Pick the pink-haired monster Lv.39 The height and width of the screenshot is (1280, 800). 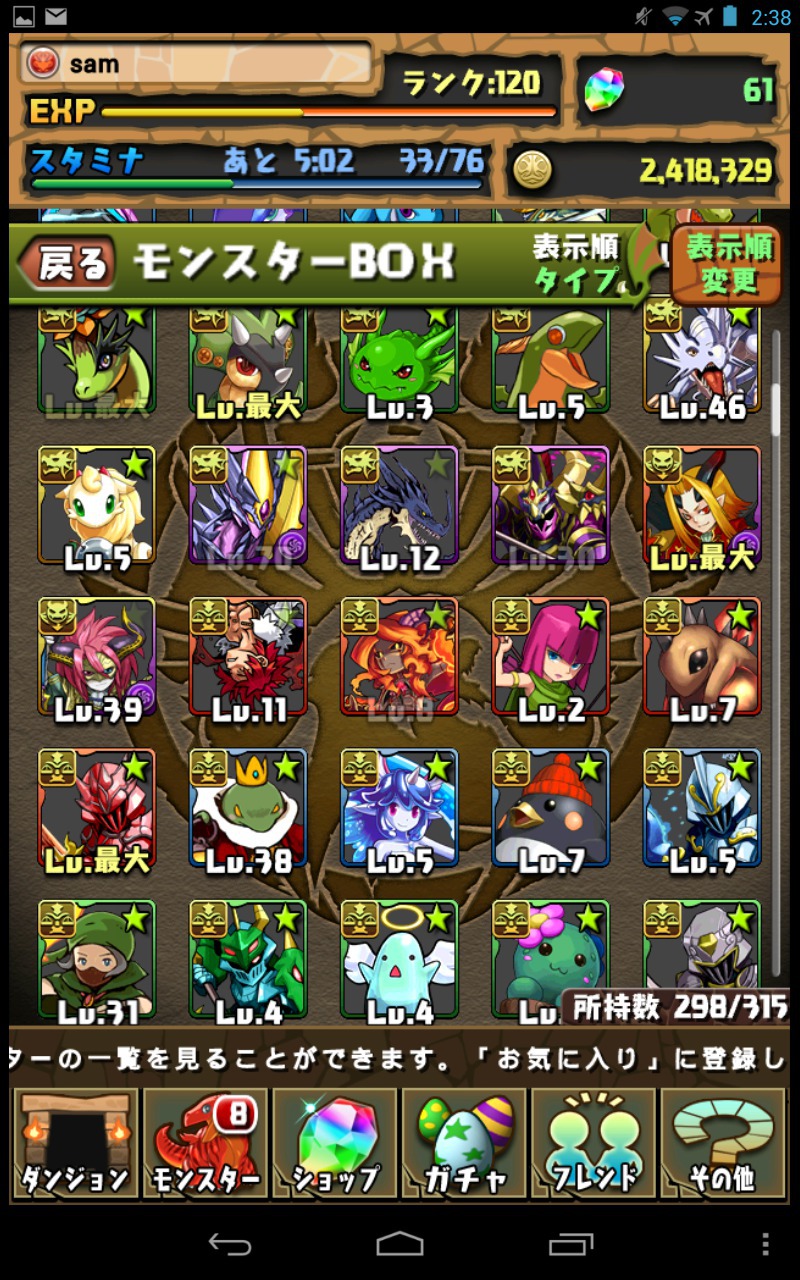tap(97, 658)
